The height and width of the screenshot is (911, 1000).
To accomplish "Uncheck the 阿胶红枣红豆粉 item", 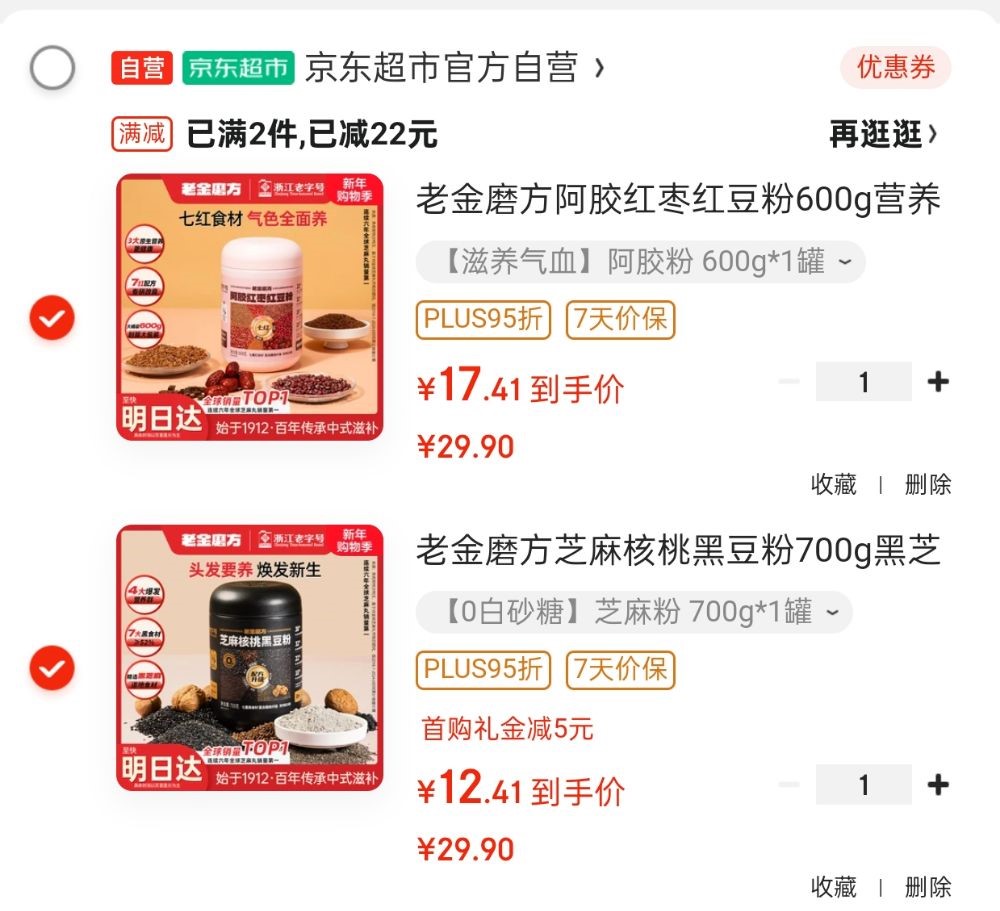I will click(x=52, y=319).
